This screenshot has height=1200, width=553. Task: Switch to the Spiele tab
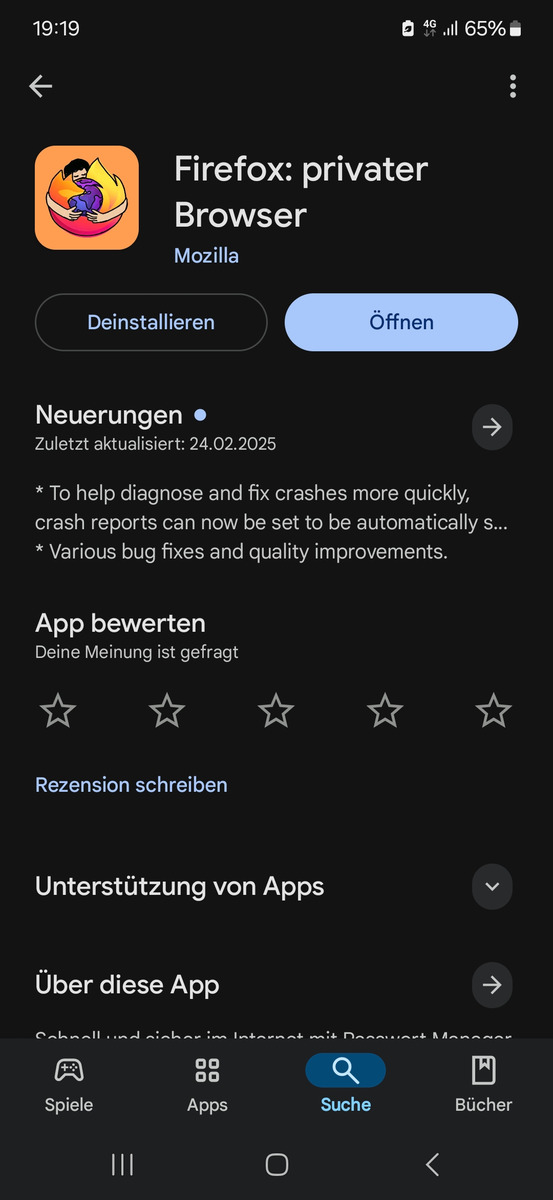(x=69, y=1085)
